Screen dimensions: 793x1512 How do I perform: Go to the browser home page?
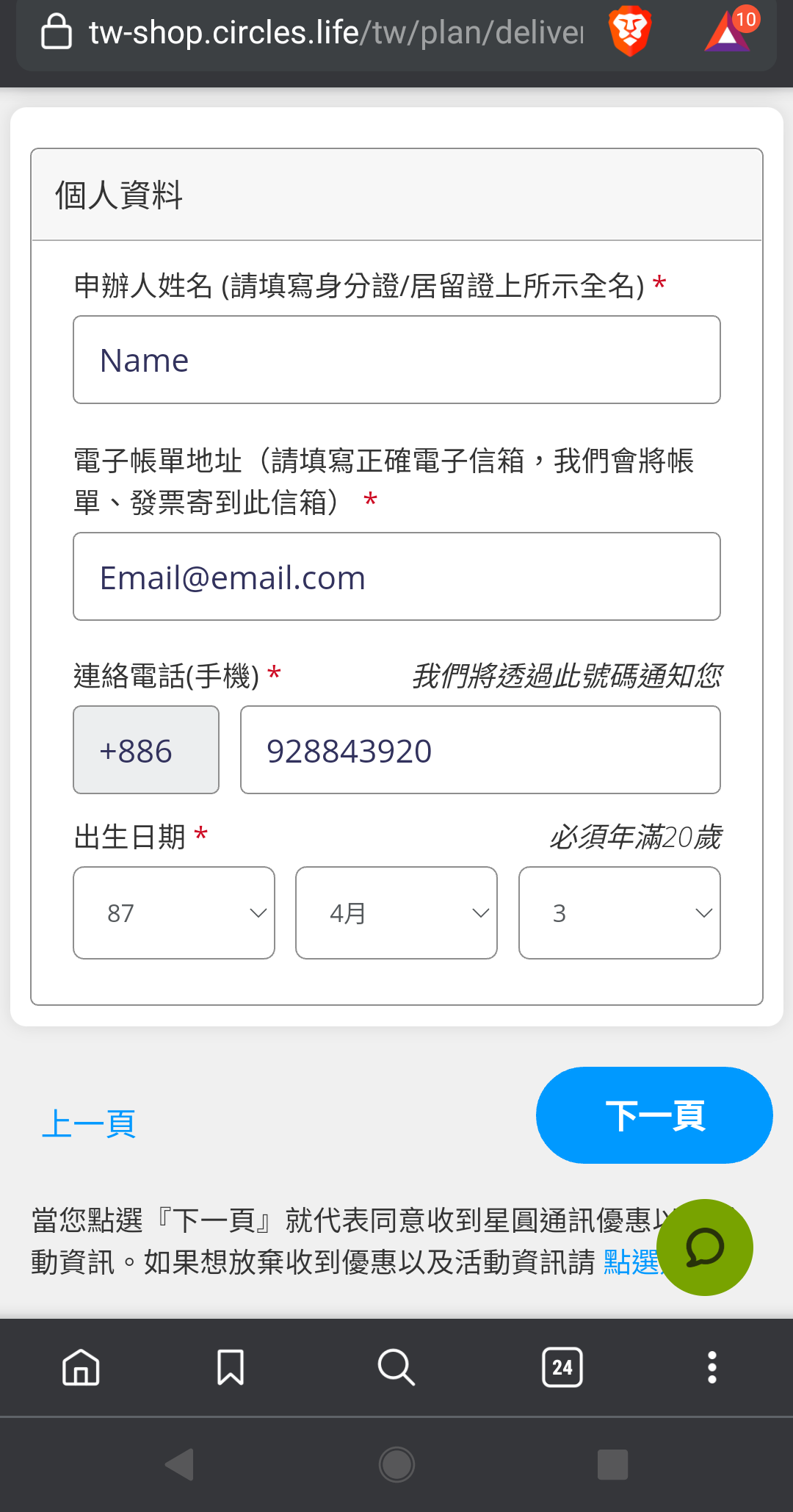point(81,1367)
